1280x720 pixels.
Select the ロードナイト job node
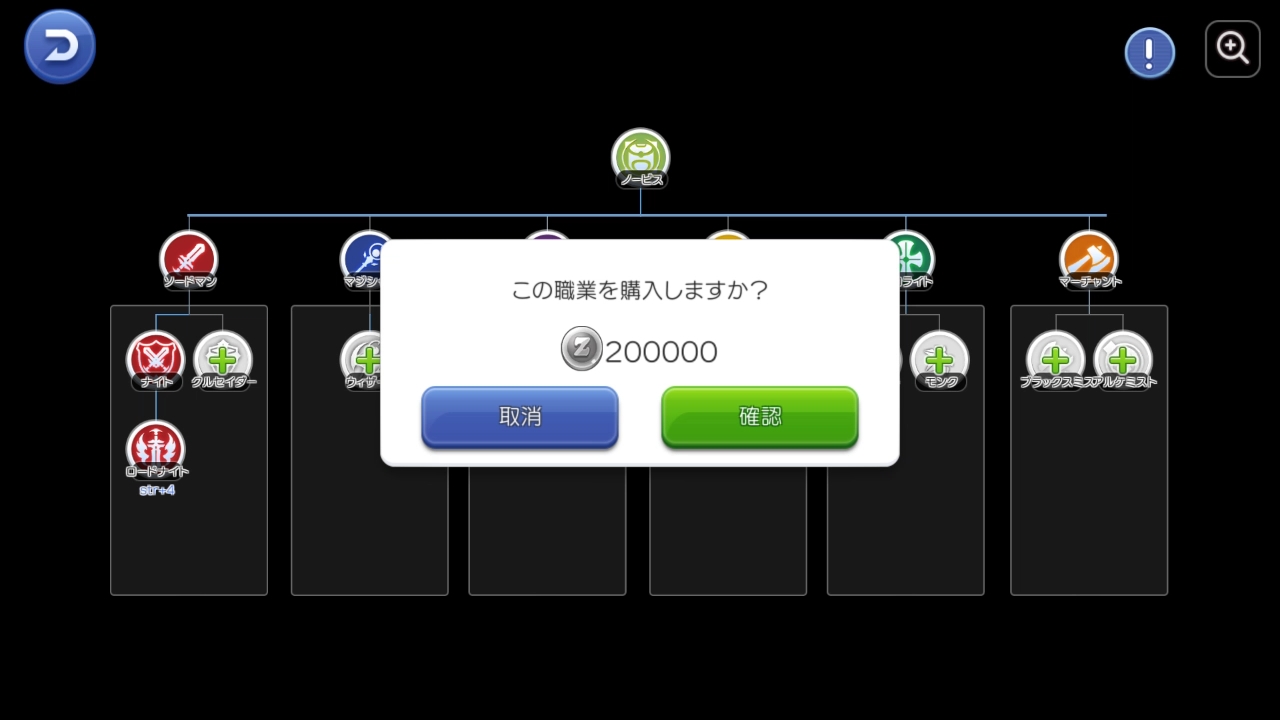pos(156,448)
